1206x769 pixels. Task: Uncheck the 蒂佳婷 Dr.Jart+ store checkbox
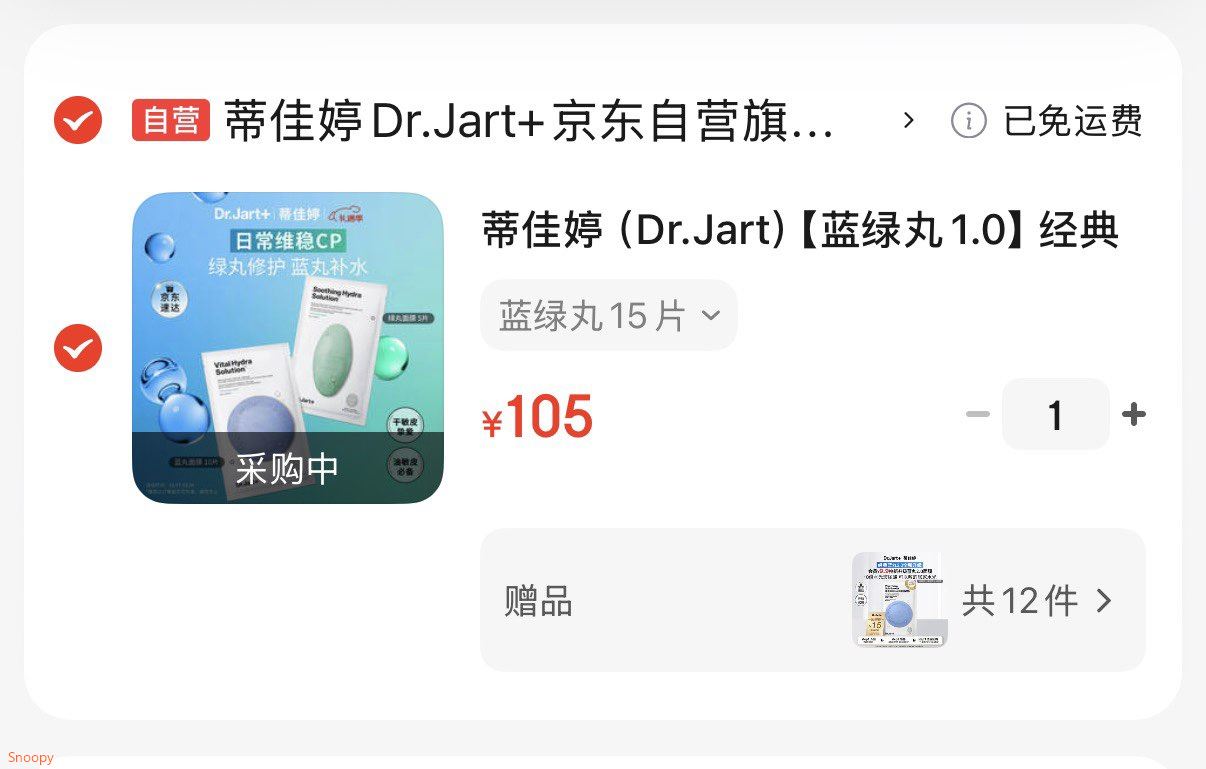pyautogui.click(x=77, y=121)
